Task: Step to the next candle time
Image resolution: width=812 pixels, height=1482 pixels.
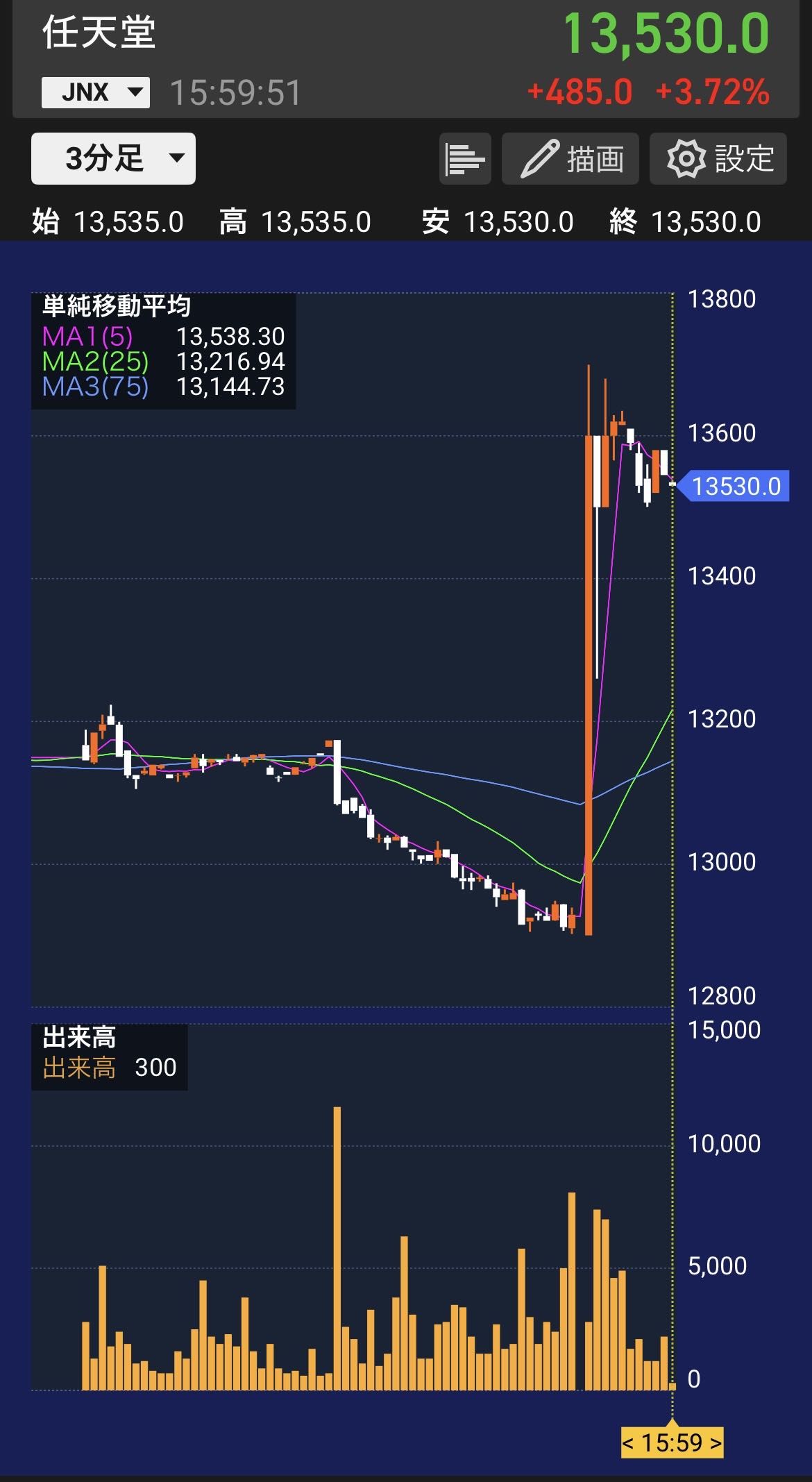Action: (715, 1443)
